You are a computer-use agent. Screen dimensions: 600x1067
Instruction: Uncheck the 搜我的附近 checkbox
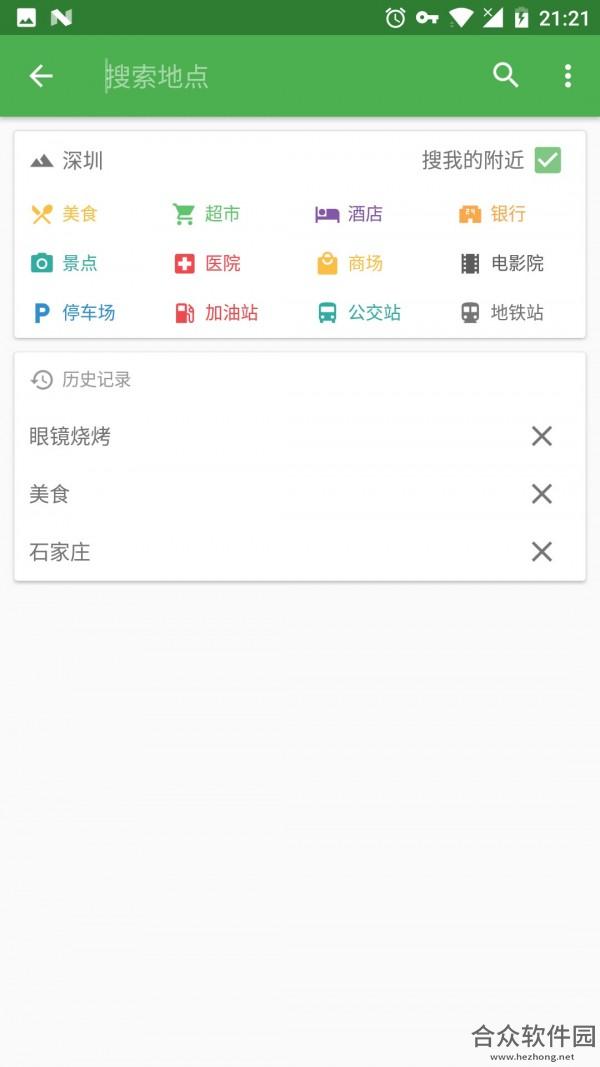[x=548, y=161]
